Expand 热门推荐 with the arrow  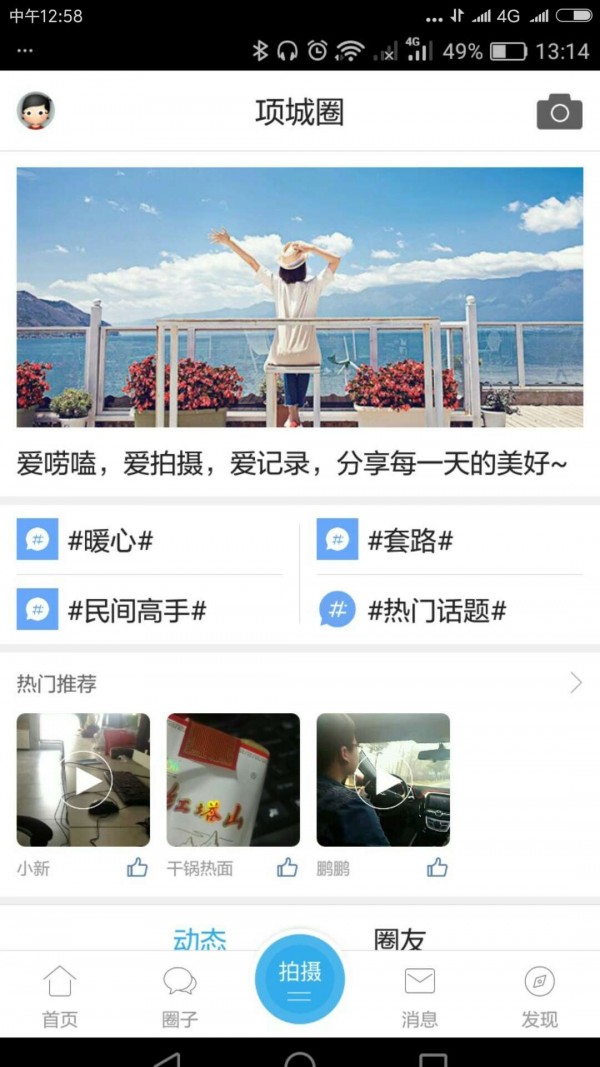[x=576, y=683]
